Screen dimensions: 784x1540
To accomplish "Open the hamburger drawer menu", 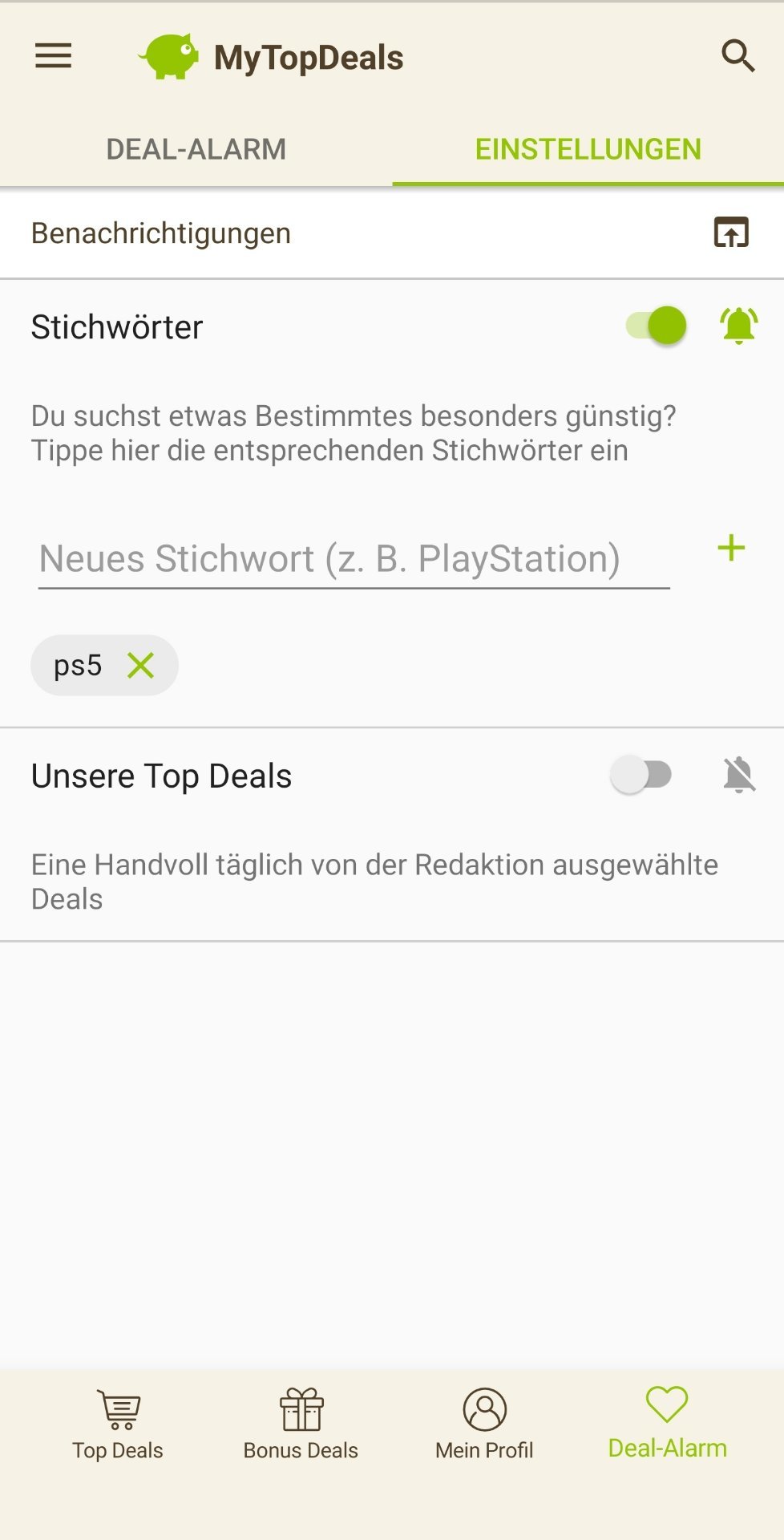I will 54,56.
